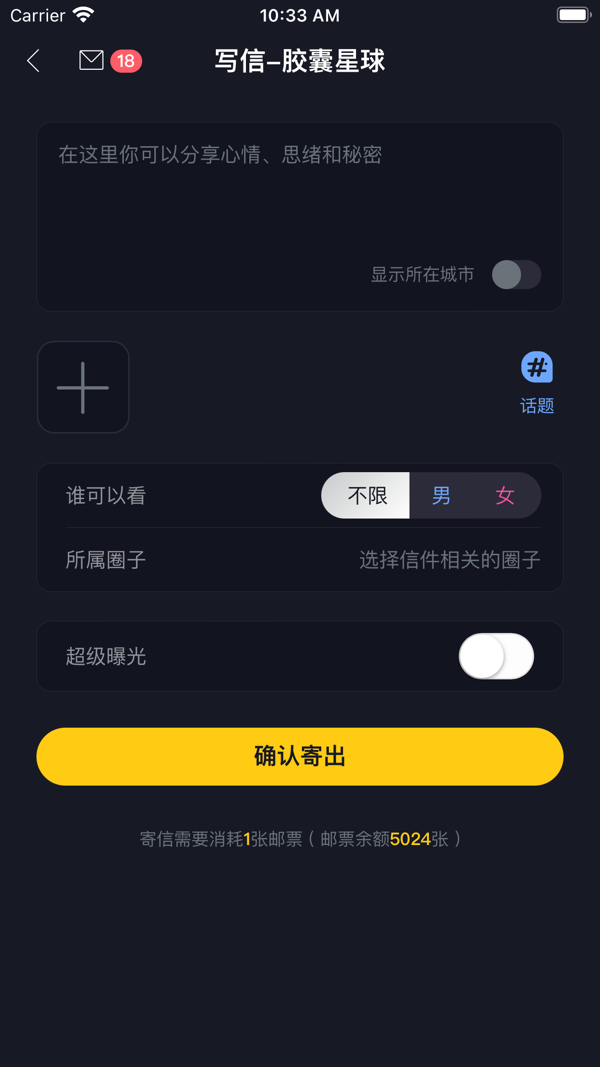Screen dimensions: 600x1067
Task: Tap 确认寄出 to send the letter
Action: coord(300,756)
